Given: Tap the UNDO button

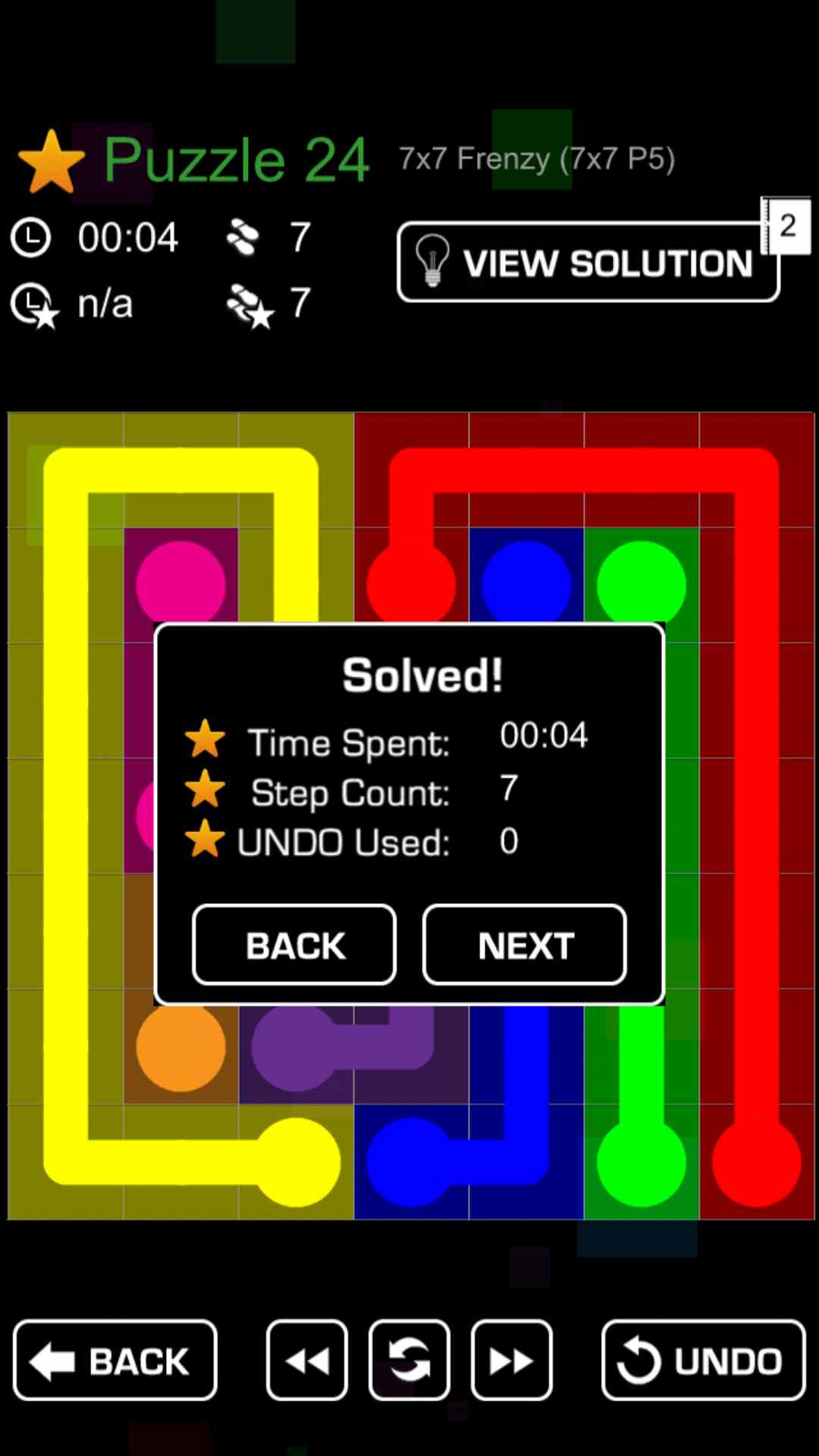Looking at the screenshot, I should click(703, 1360).
